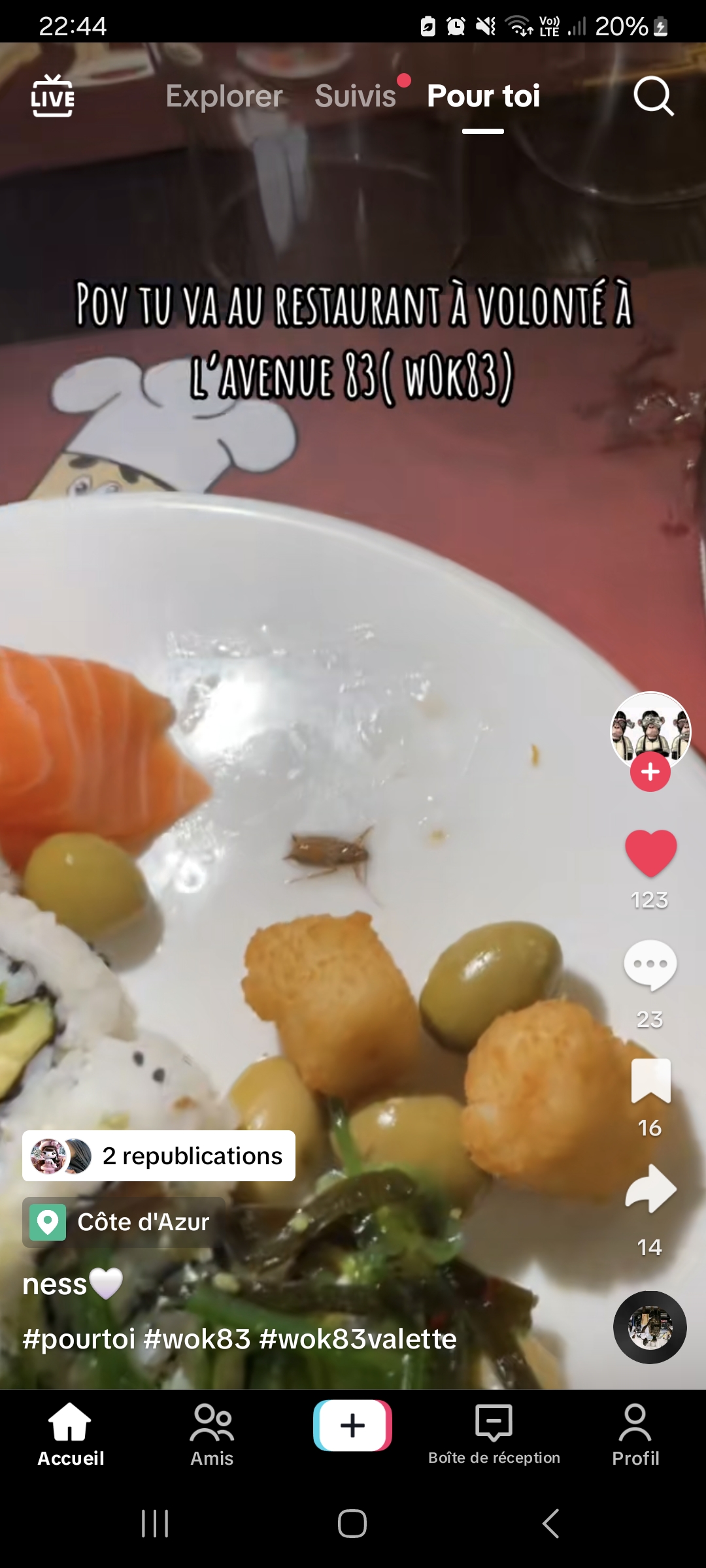This screenshot has width=706, height=1568.
Task: Switch to the Suivis tab
Action: pyautogui.click(x=356, y=96)
